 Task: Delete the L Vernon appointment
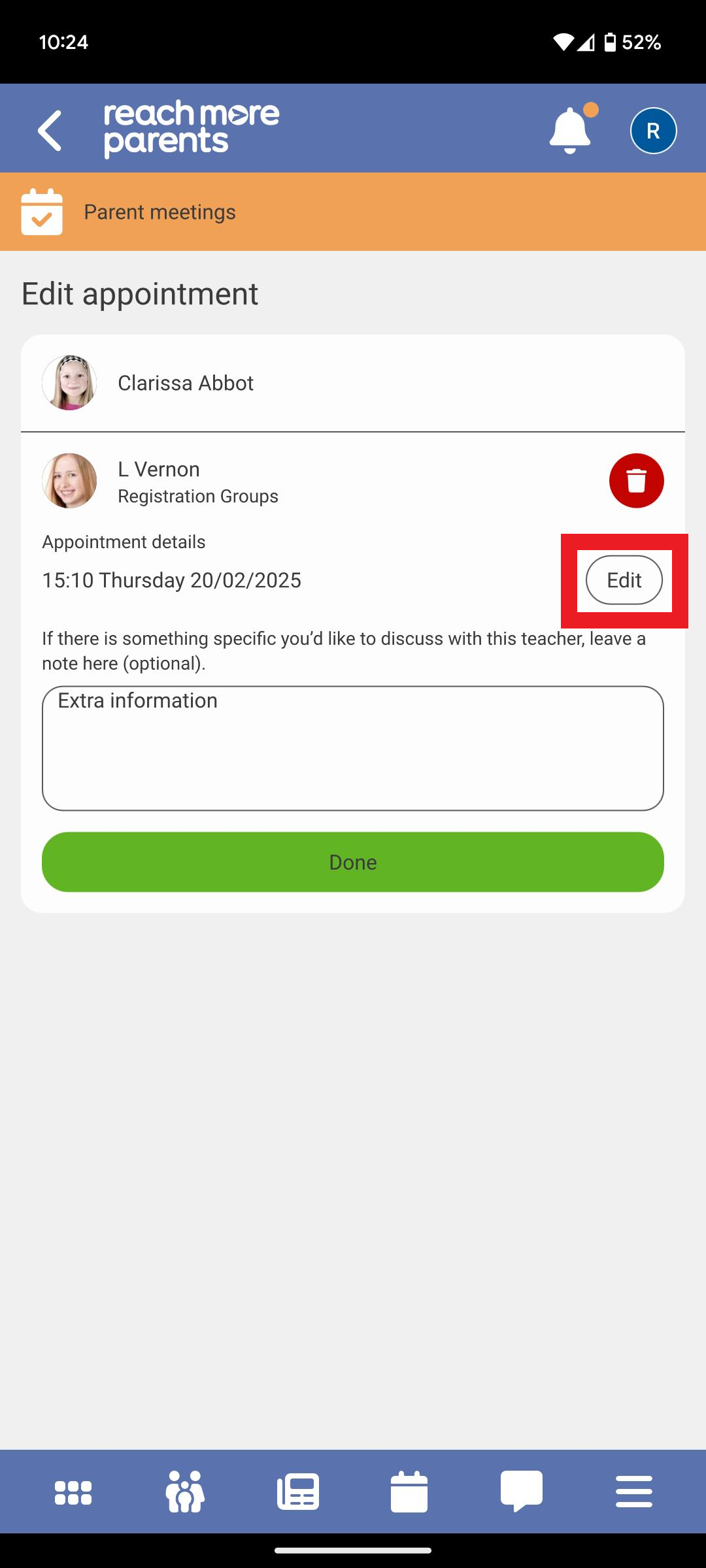[636, 481]
